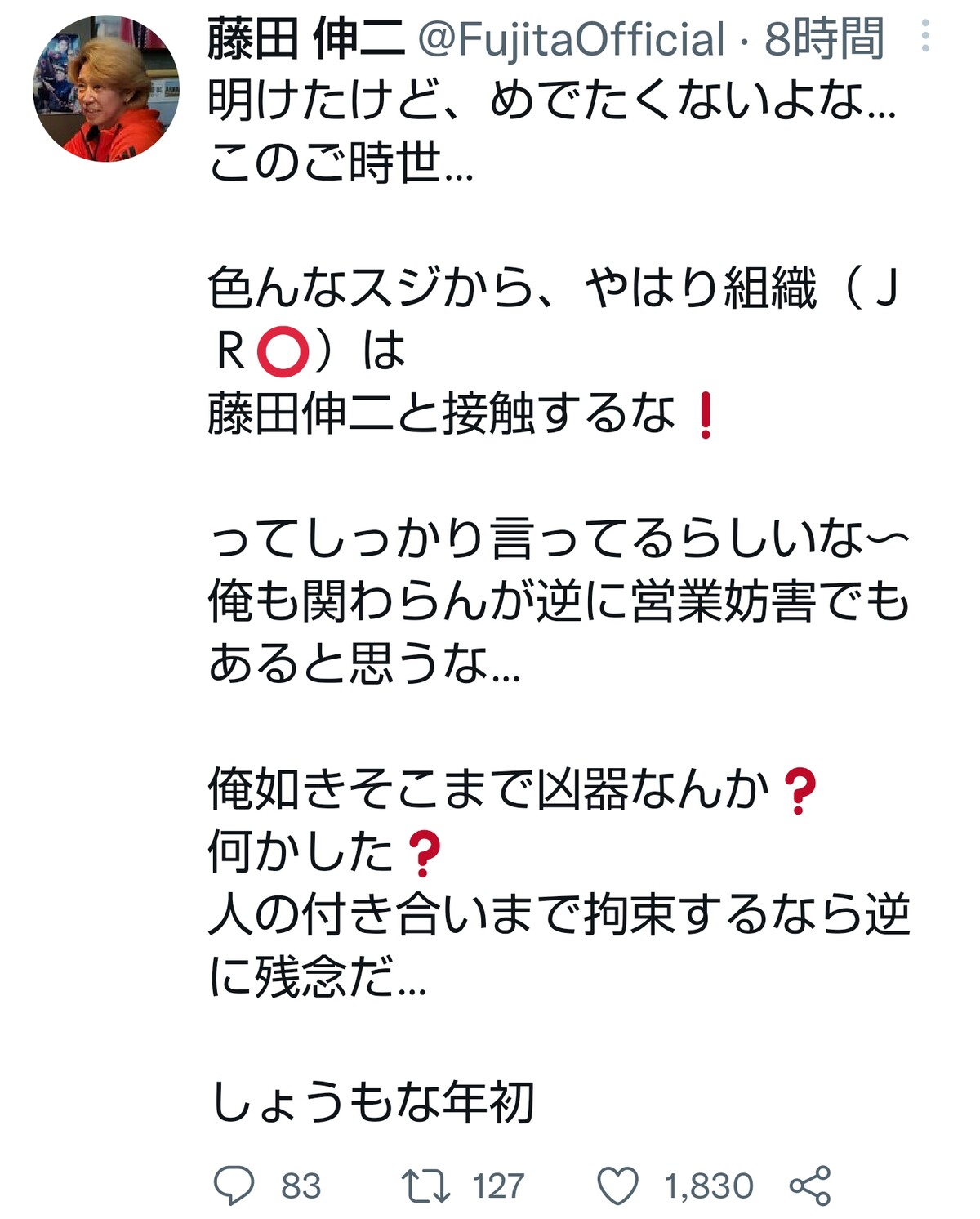Reply to 藤田 伸二's tweet

[x=234, y=1186]
